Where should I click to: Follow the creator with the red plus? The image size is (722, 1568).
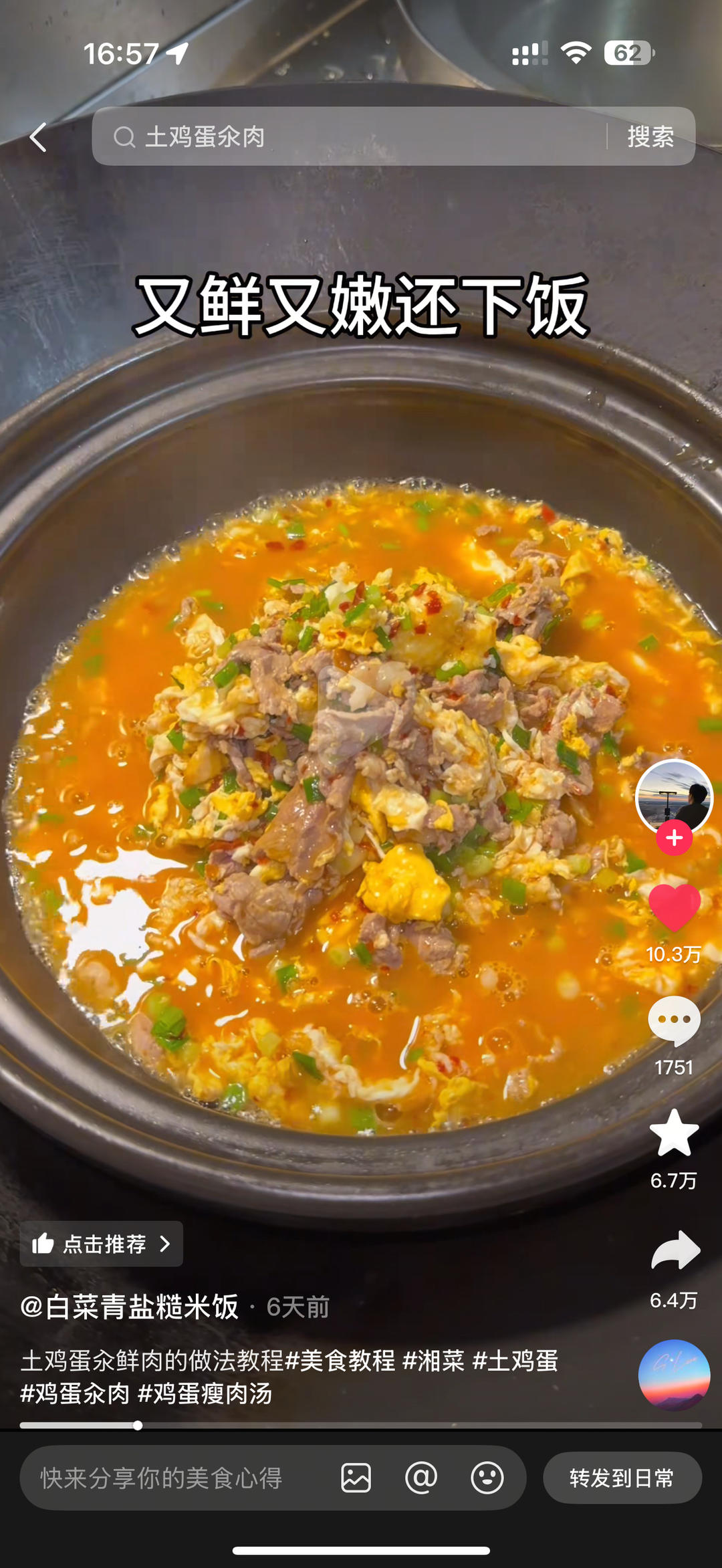(674, 838)
